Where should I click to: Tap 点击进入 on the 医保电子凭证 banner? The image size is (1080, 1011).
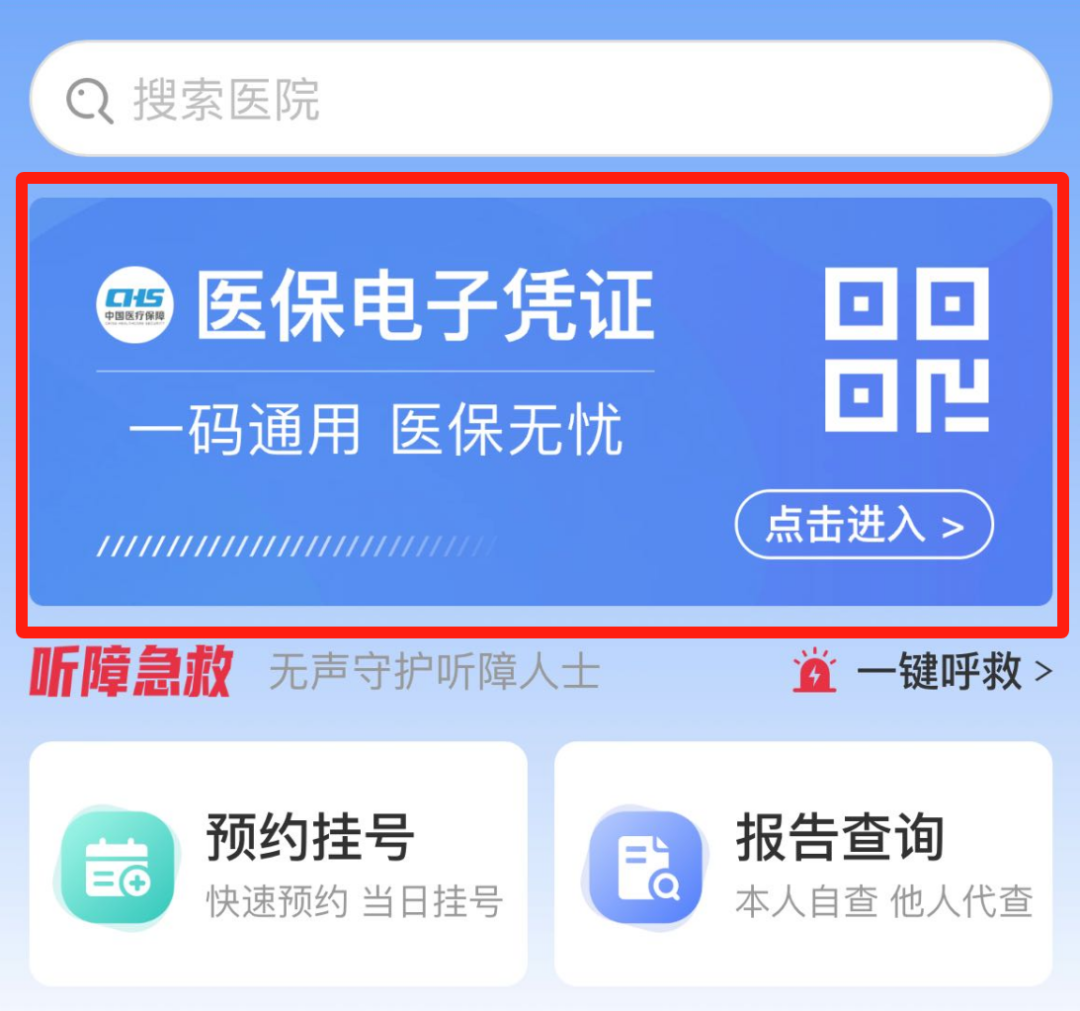click(864, 525)
